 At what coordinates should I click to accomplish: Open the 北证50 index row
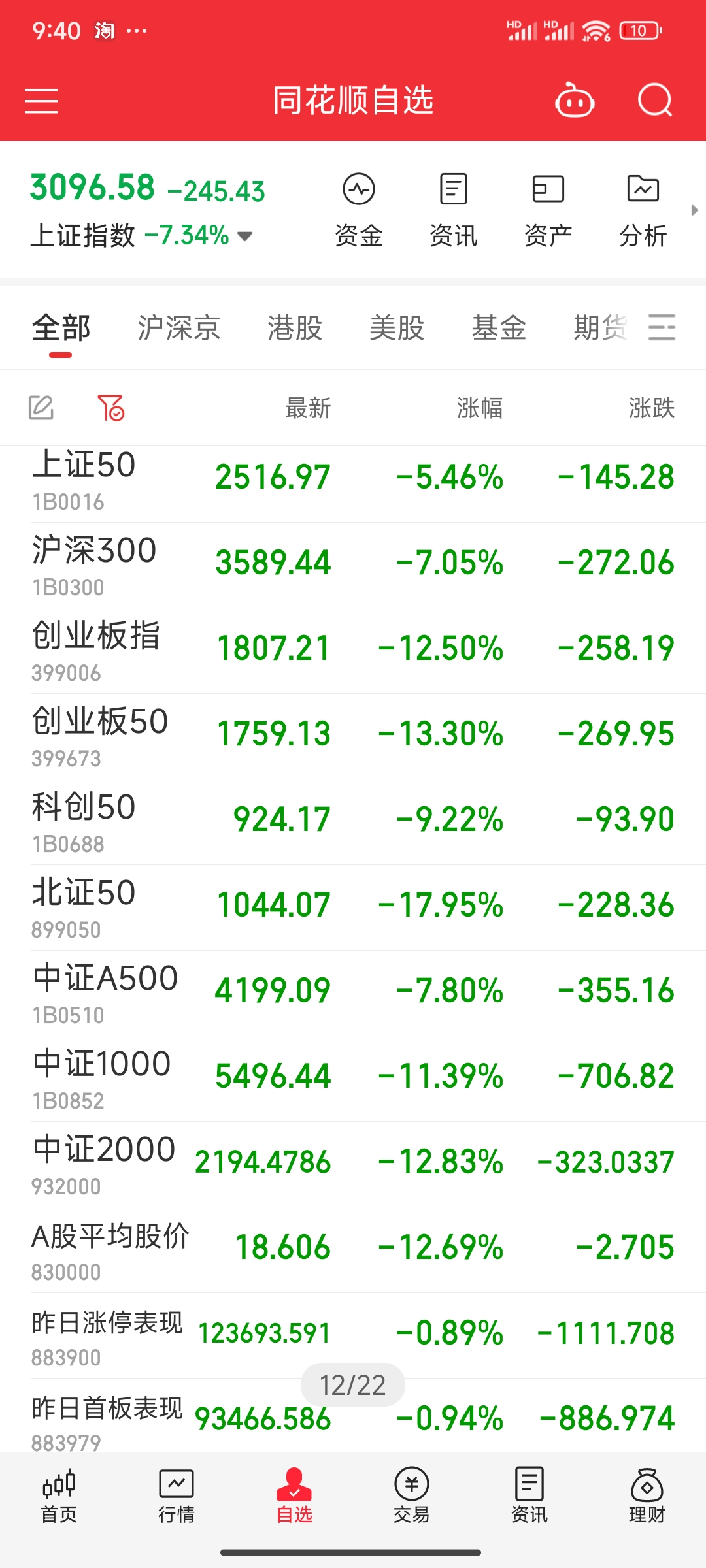click(353, 907)
